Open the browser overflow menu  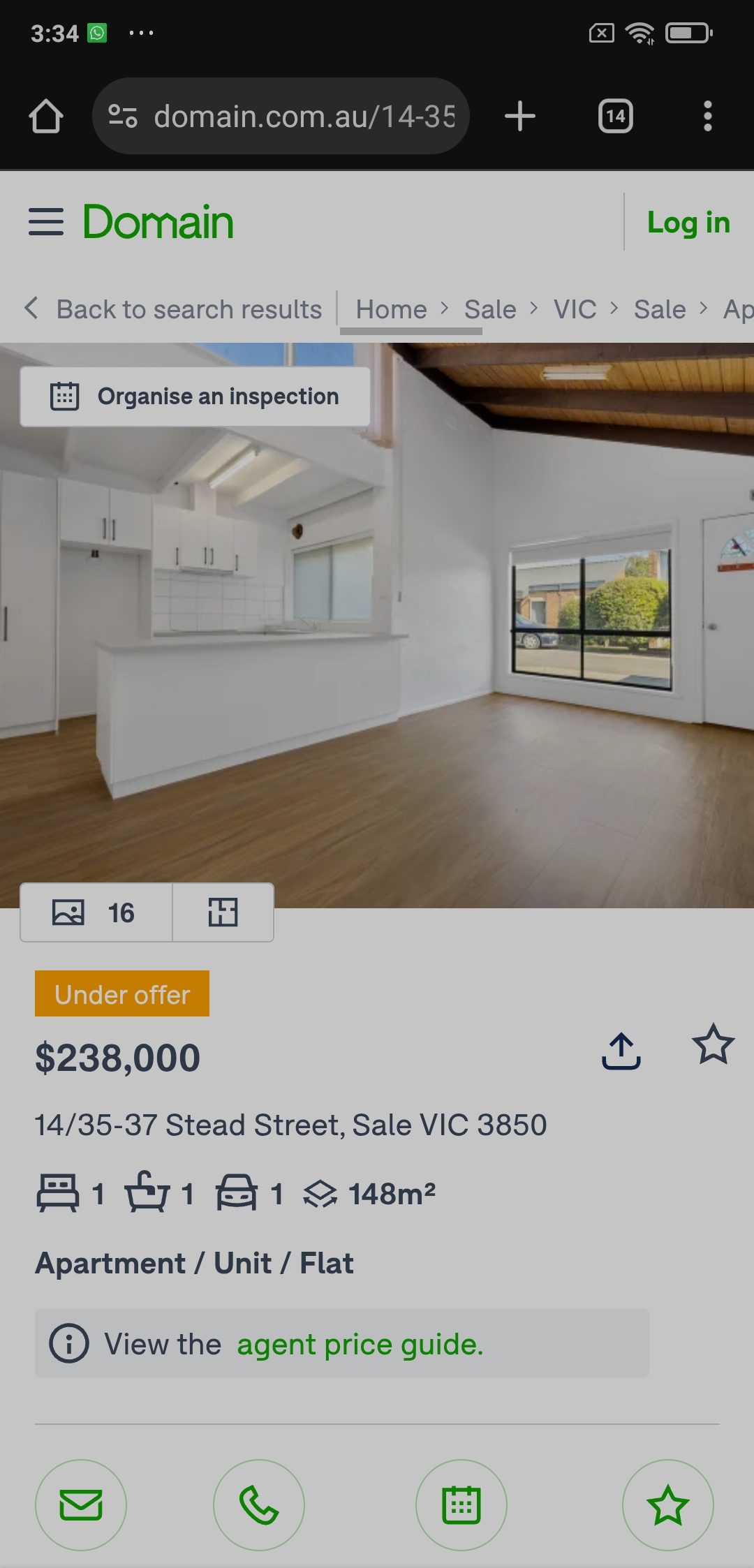pyautogui.click(x=707, y=116)
